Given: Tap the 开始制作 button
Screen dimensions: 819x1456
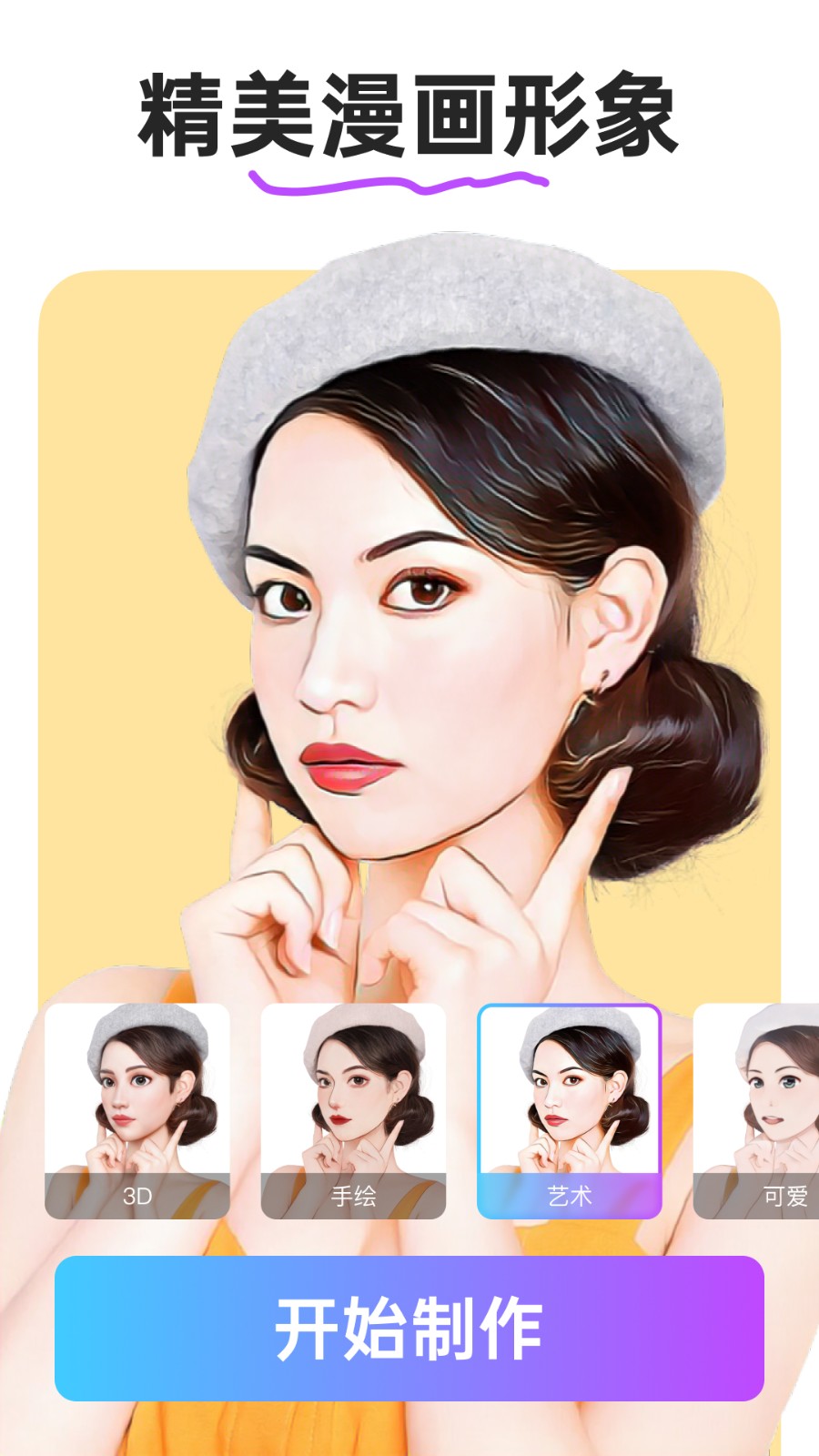Looking at the screenshot, I should [409, 1328].
